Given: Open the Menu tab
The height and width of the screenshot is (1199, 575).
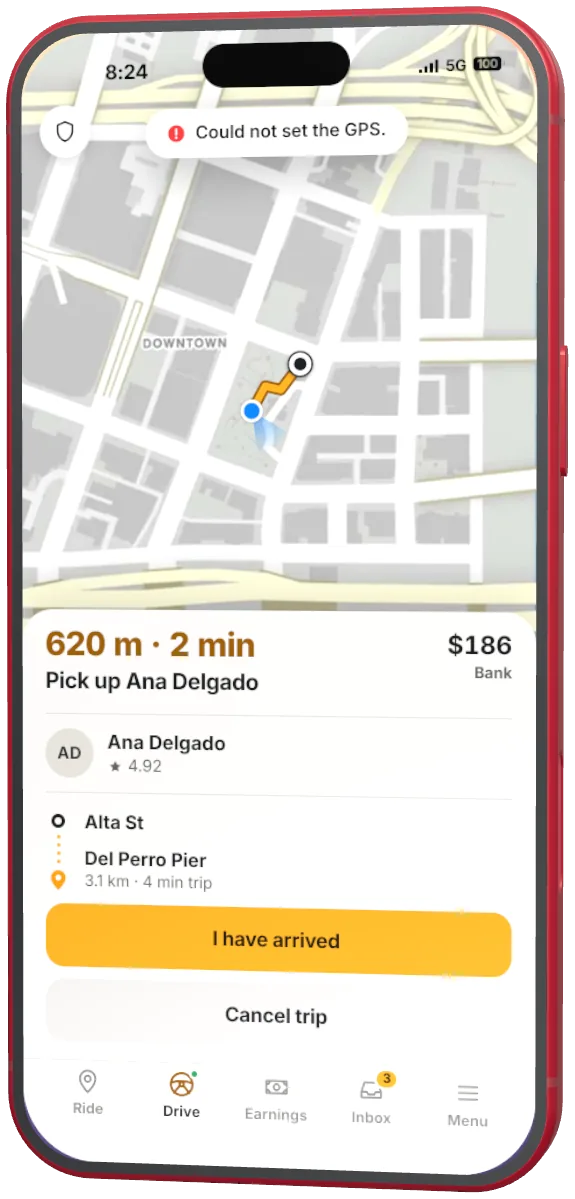Looking at the screenshot, I should (x=467, y=1106).
